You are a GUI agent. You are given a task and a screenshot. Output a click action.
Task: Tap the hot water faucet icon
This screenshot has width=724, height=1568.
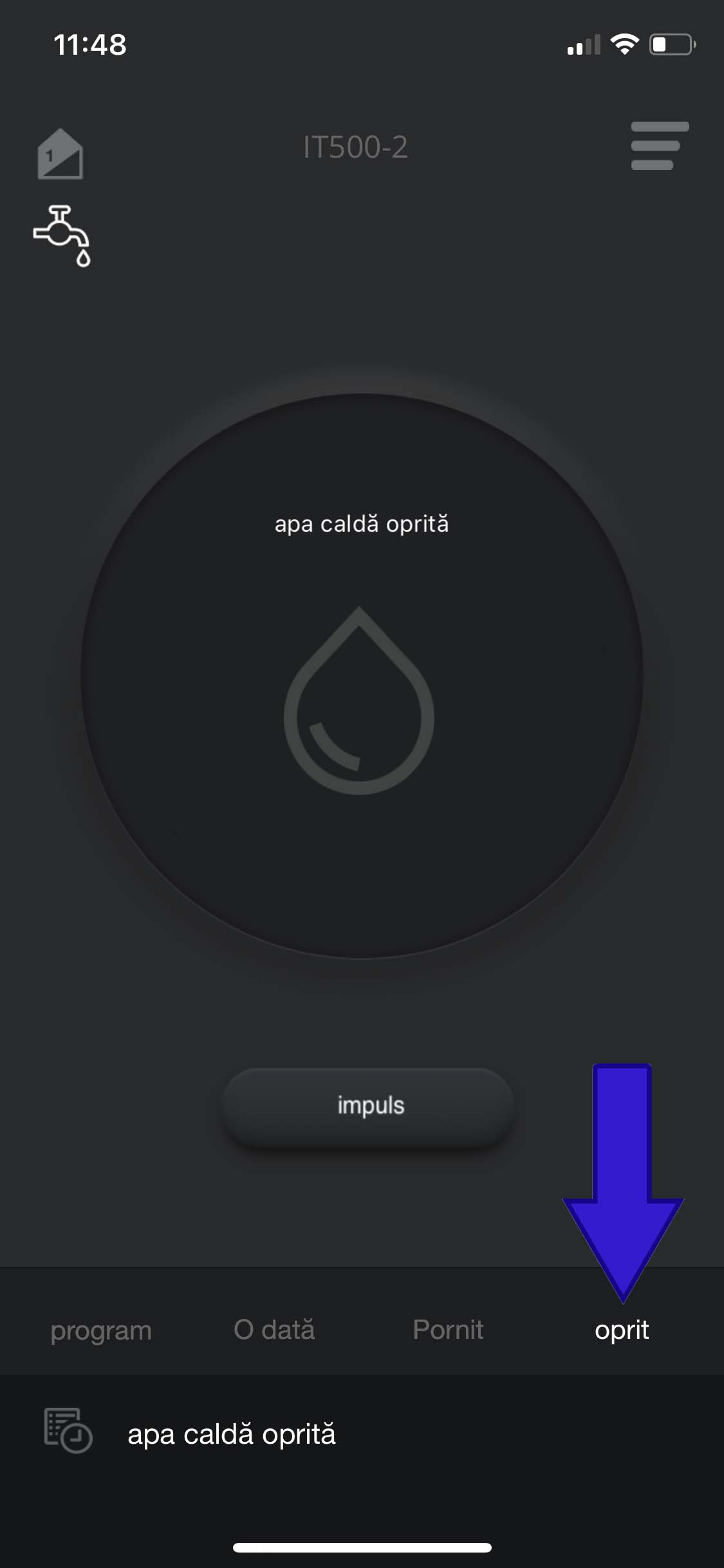[x=62, y=236]
